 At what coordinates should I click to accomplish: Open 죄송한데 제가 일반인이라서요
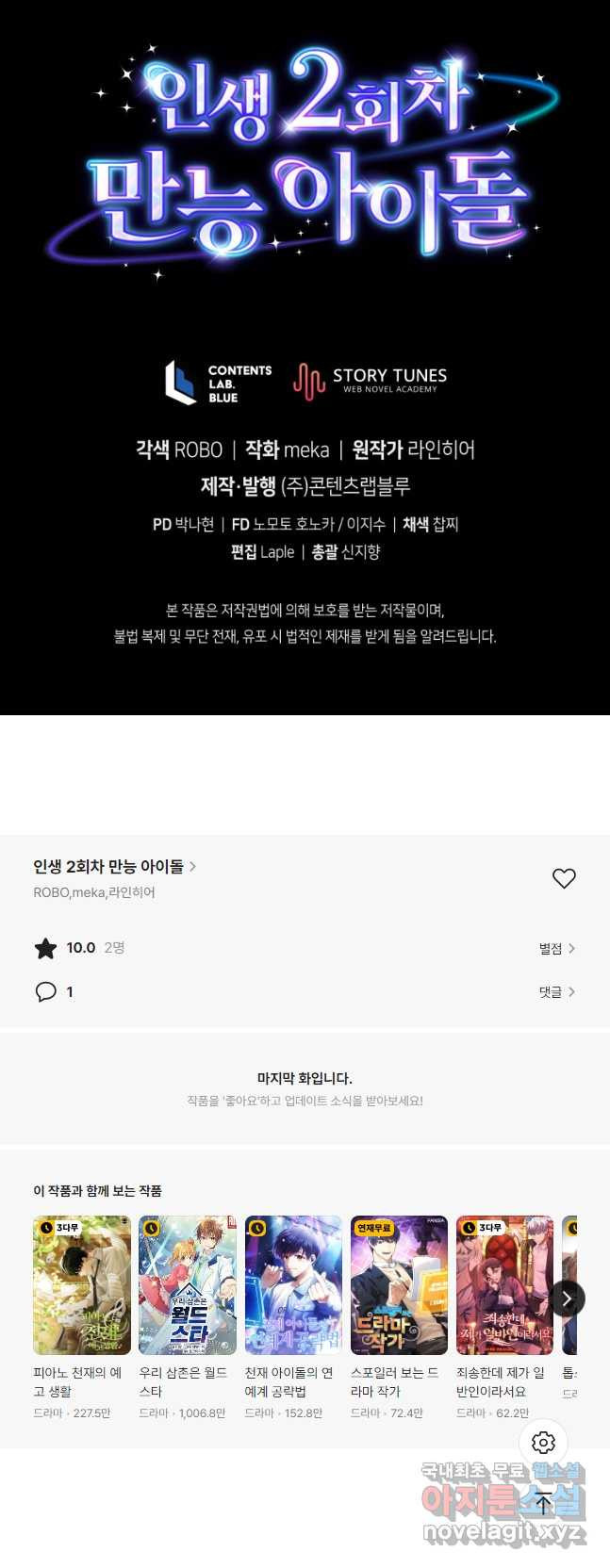[x=504, y=1285]
